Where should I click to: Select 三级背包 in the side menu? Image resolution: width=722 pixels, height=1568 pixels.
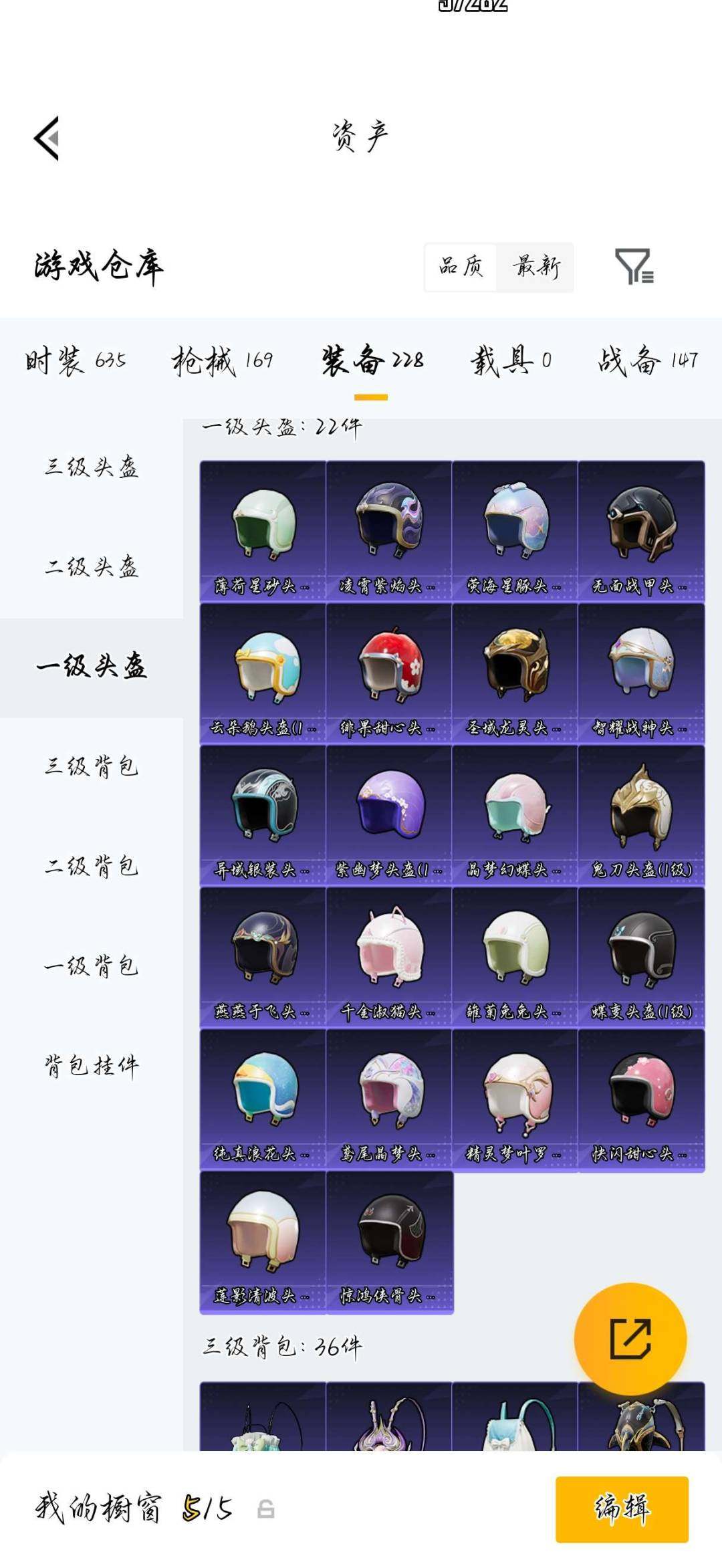92,766
